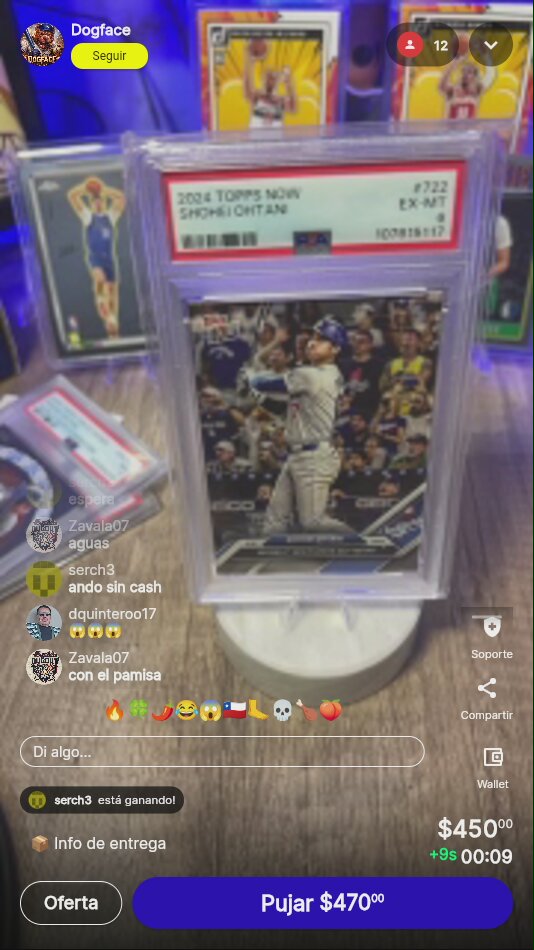Follow Dogface with the Seguir button
The height and width of the screenshot is (950, 534).
click(109, 56)
